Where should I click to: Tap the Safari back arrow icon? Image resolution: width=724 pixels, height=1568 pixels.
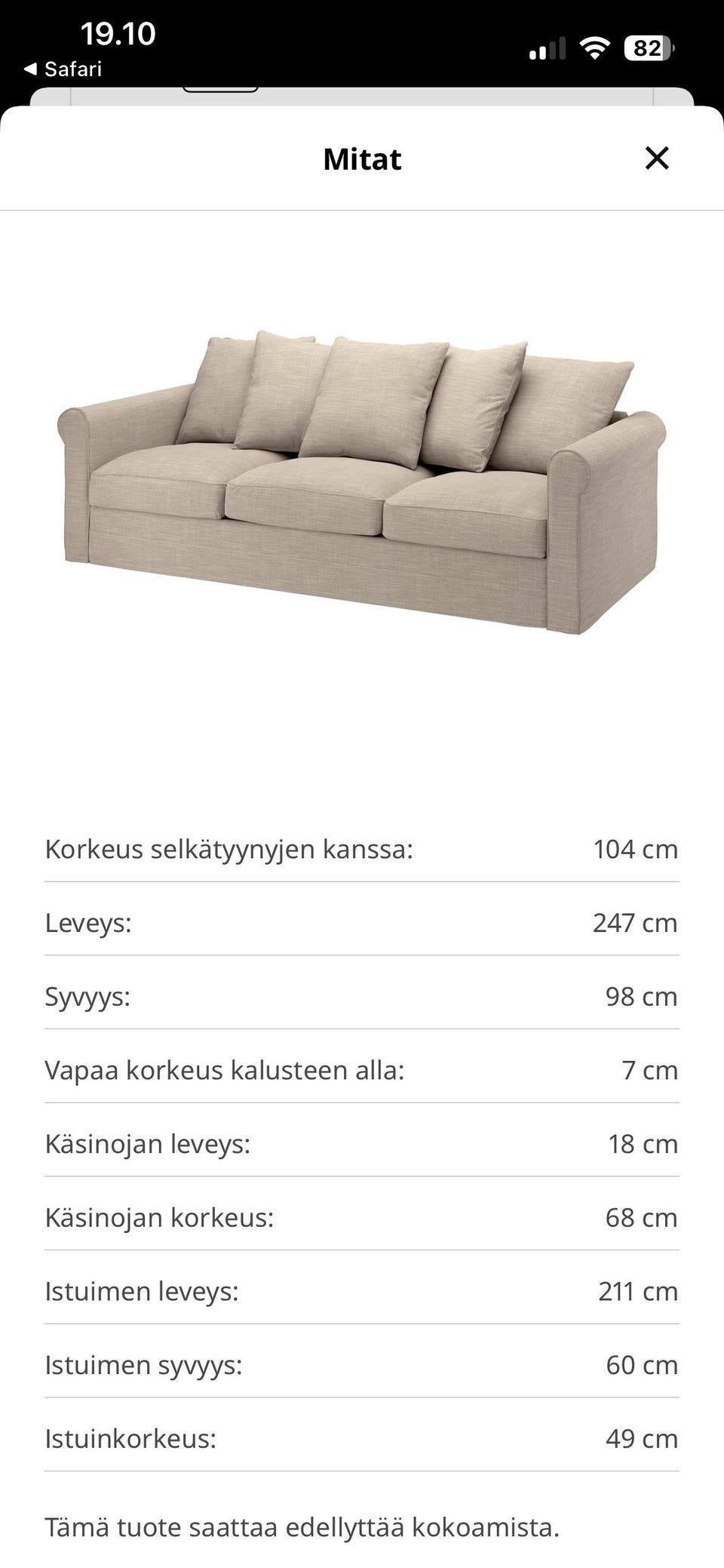[x=30, y=69]
